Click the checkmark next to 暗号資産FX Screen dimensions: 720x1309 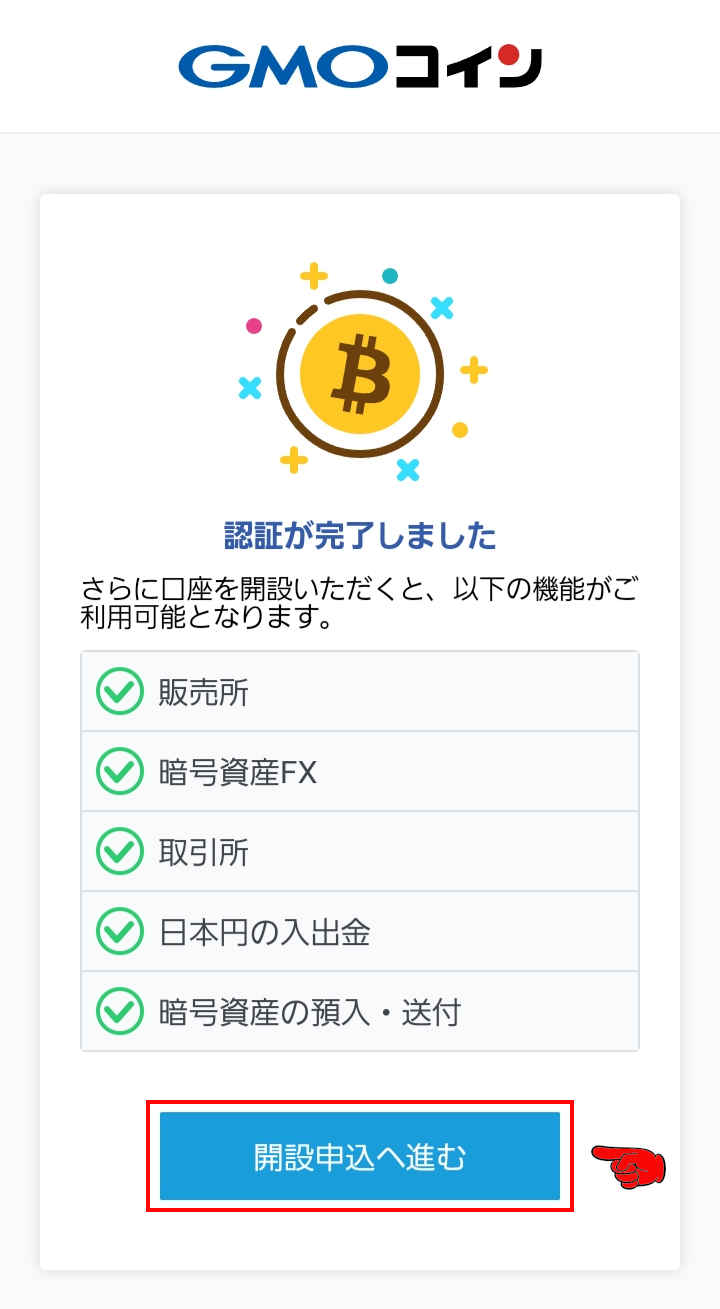click(119, 771)
